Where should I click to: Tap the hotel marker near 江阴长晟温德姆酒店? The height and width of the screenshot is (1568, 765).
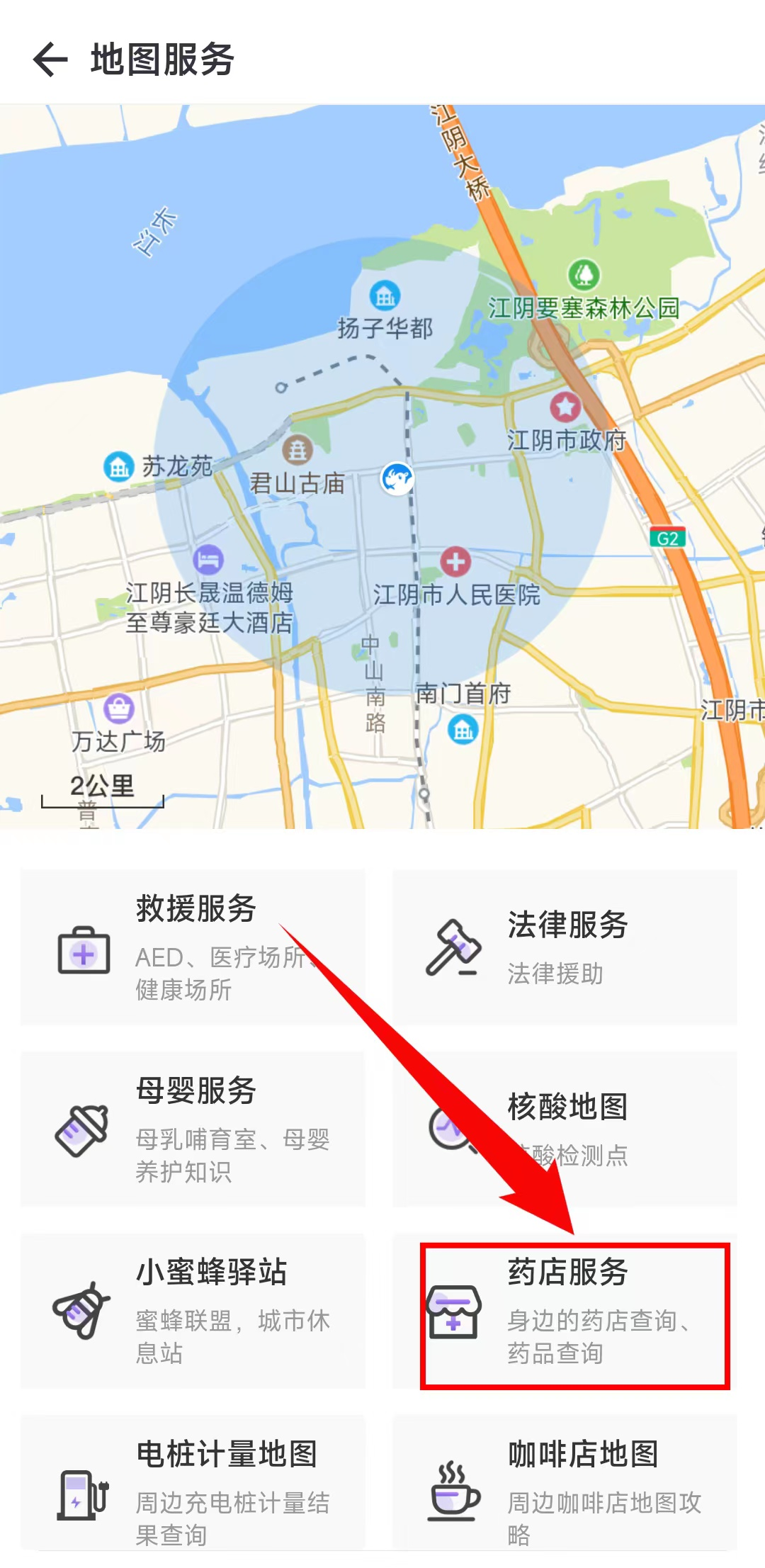(208, 558)
